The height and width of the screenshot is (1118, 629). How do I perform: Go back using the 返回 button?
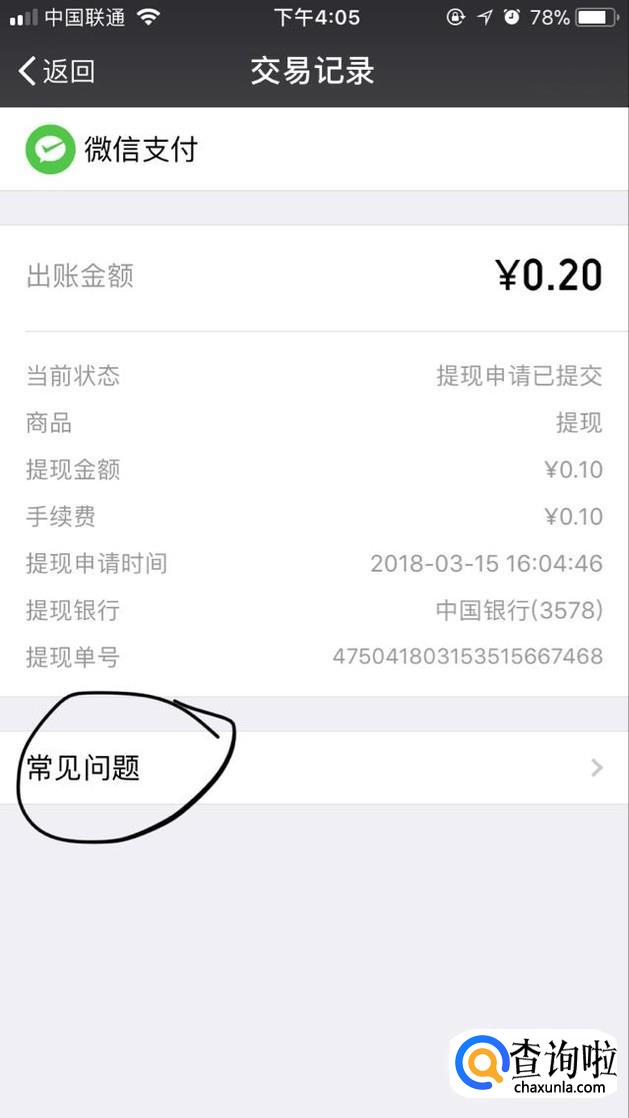tap(57, 71)
